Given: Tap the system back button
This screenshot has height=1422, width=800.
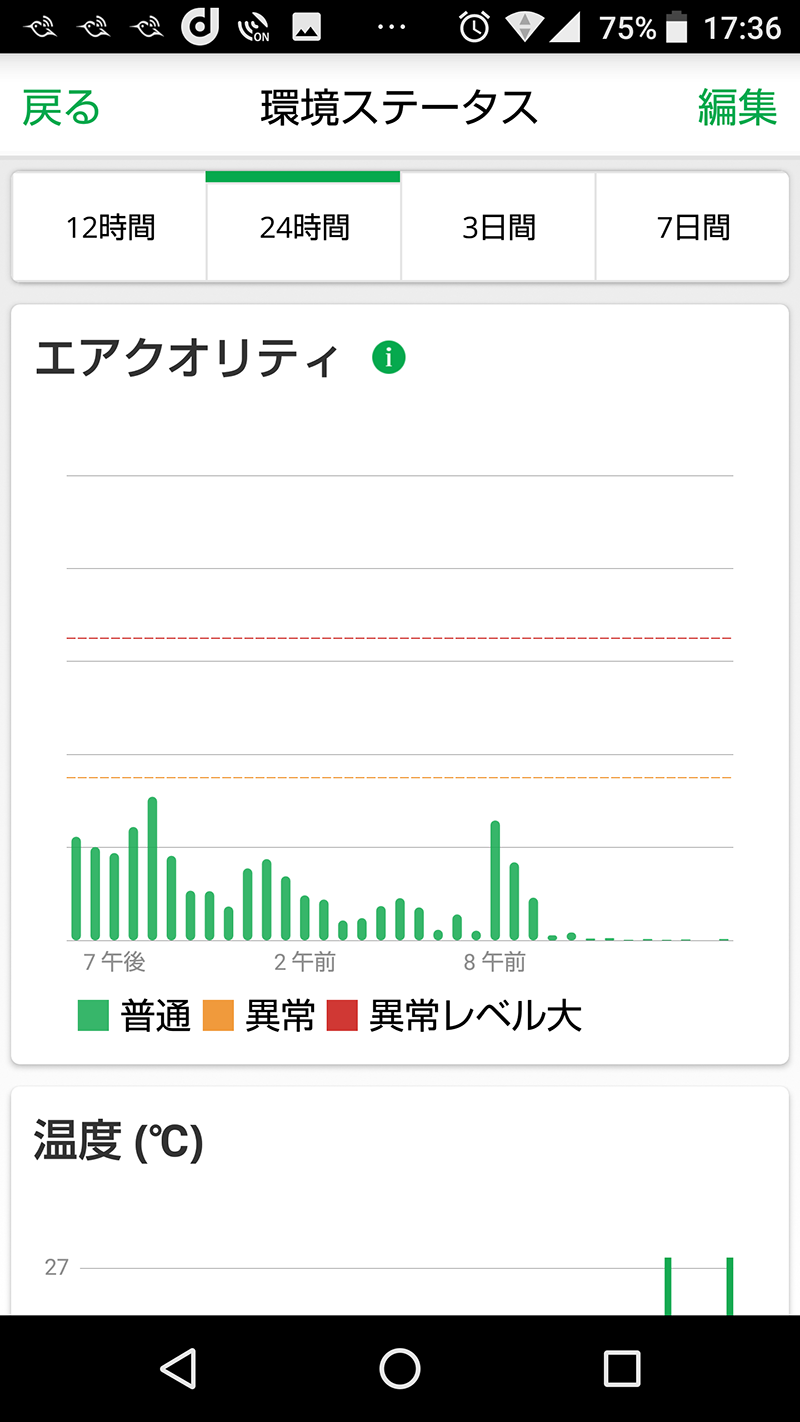Looking at the screenshot, I should click(178, 1368).
